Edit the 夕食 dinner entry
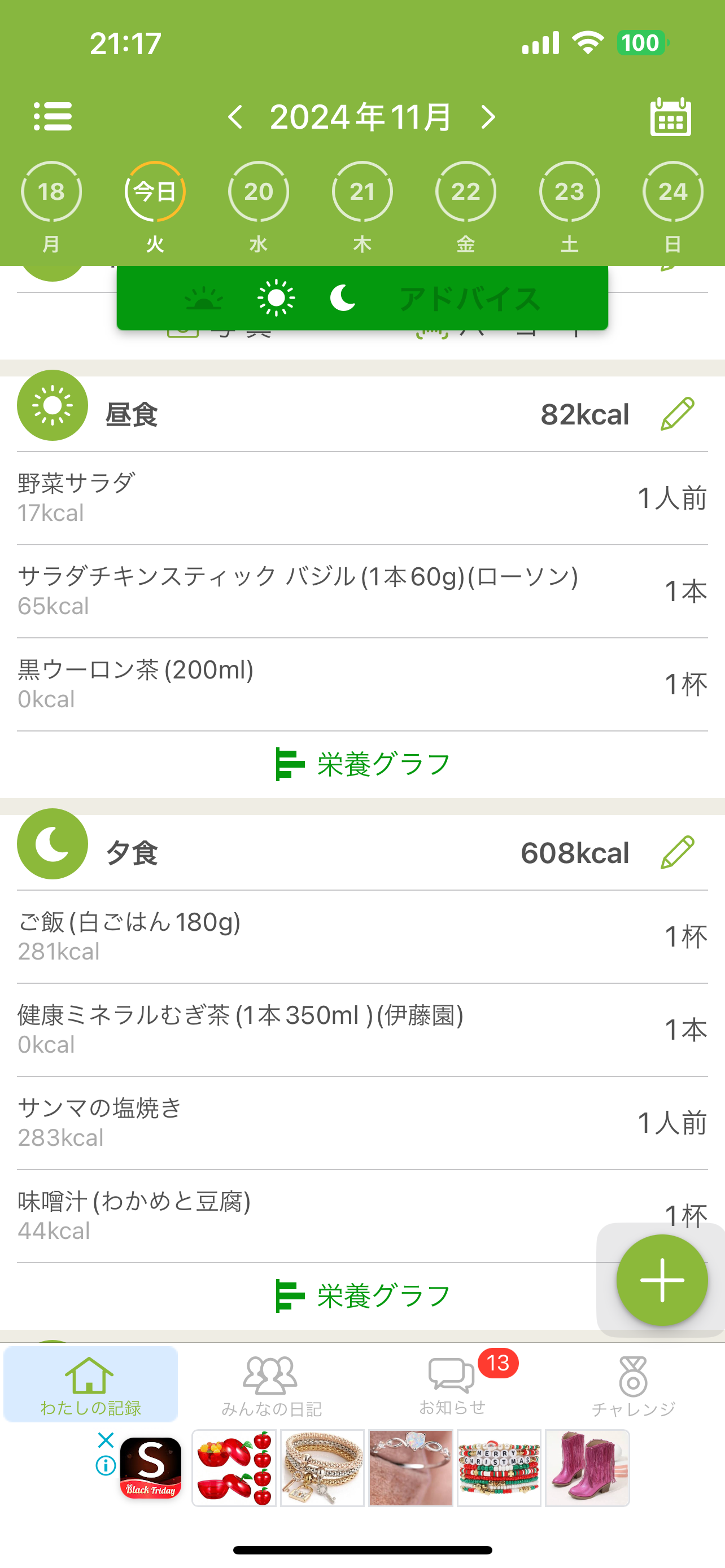 [678, 852]
